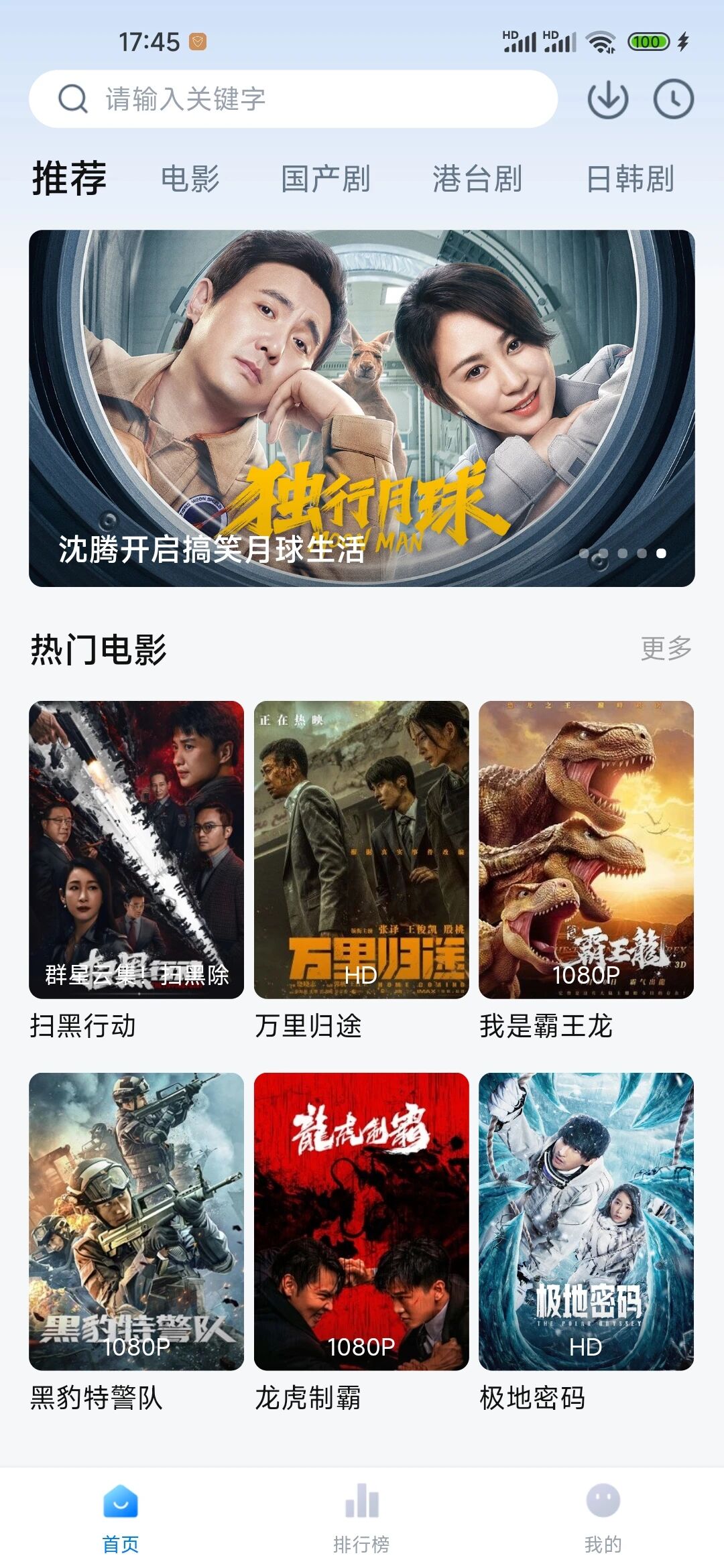Switch to the 日韩剧 tab
The height and width of the screenshot is (1568, 724).
click(630, 179)
